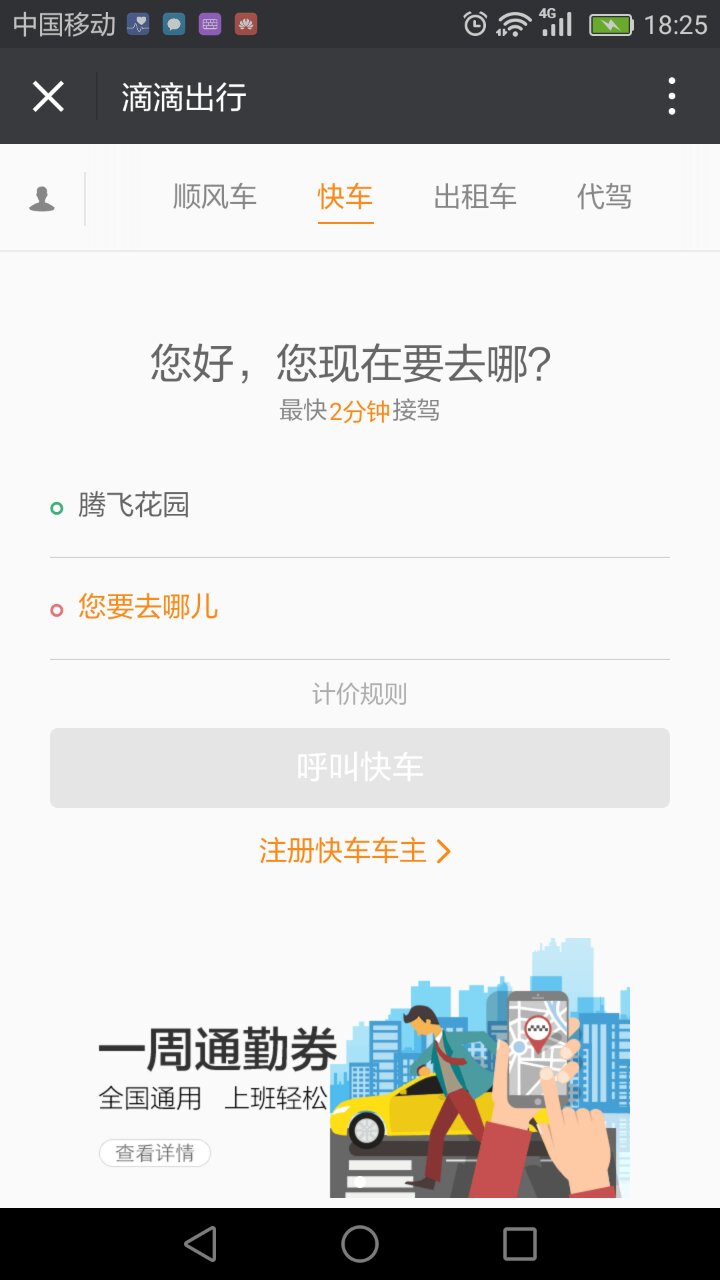Tap the 呼叫快车 button
This screenshot has width=720, height=1280.
point(360,768)
